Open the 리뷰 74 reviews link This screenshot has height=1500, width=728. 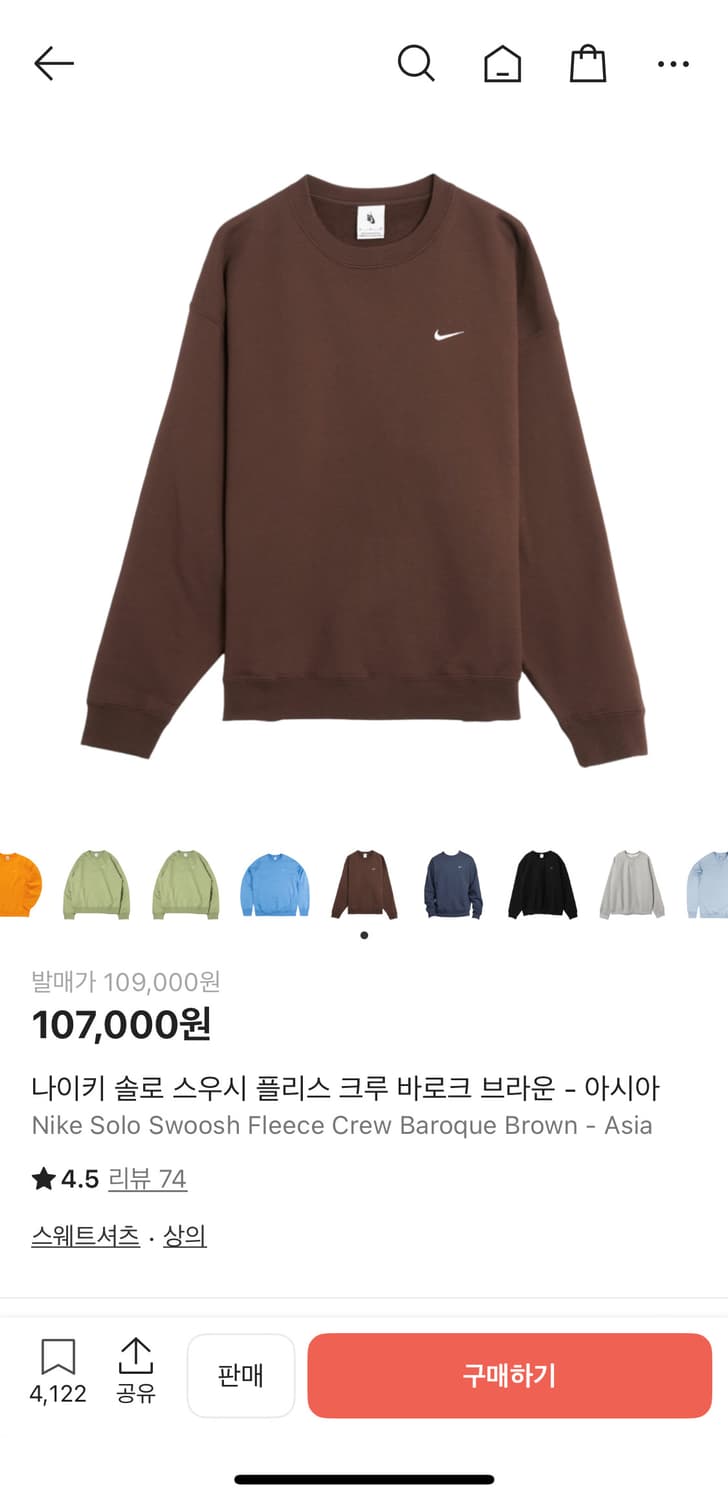tap(148, 1180)
